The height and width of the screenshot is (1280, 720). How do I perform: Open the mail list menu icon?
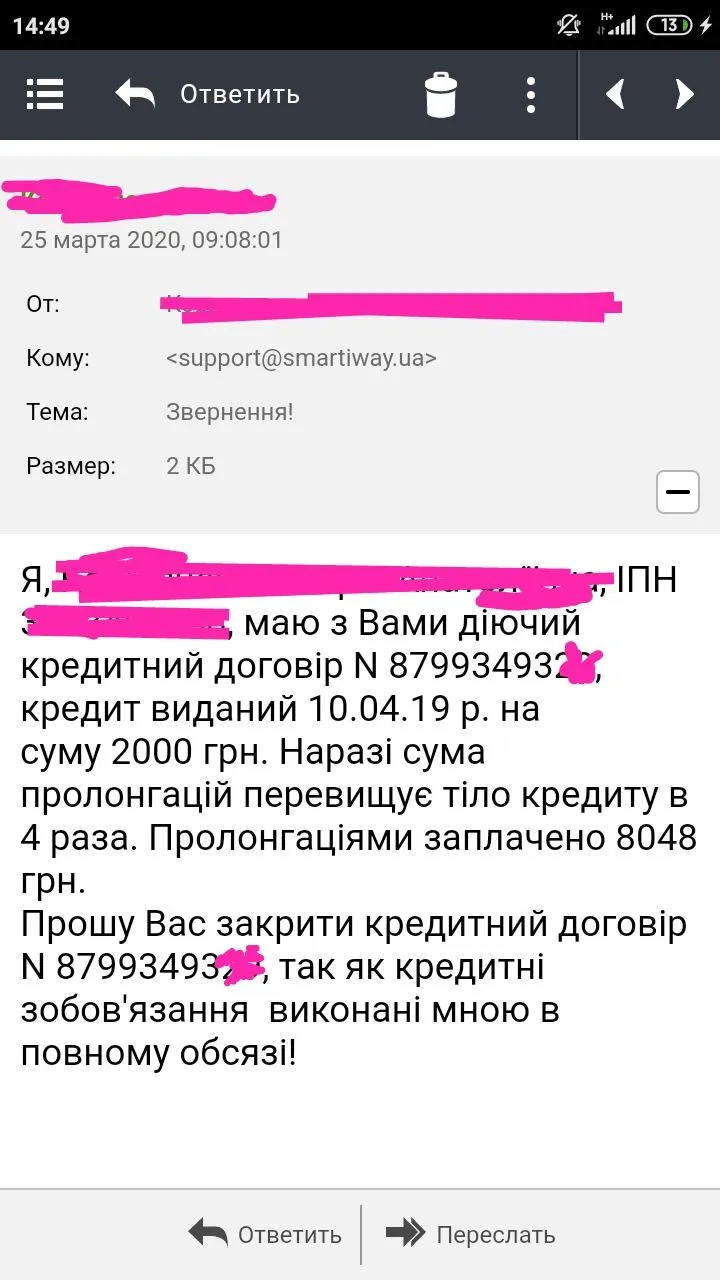tap(44, 95)
